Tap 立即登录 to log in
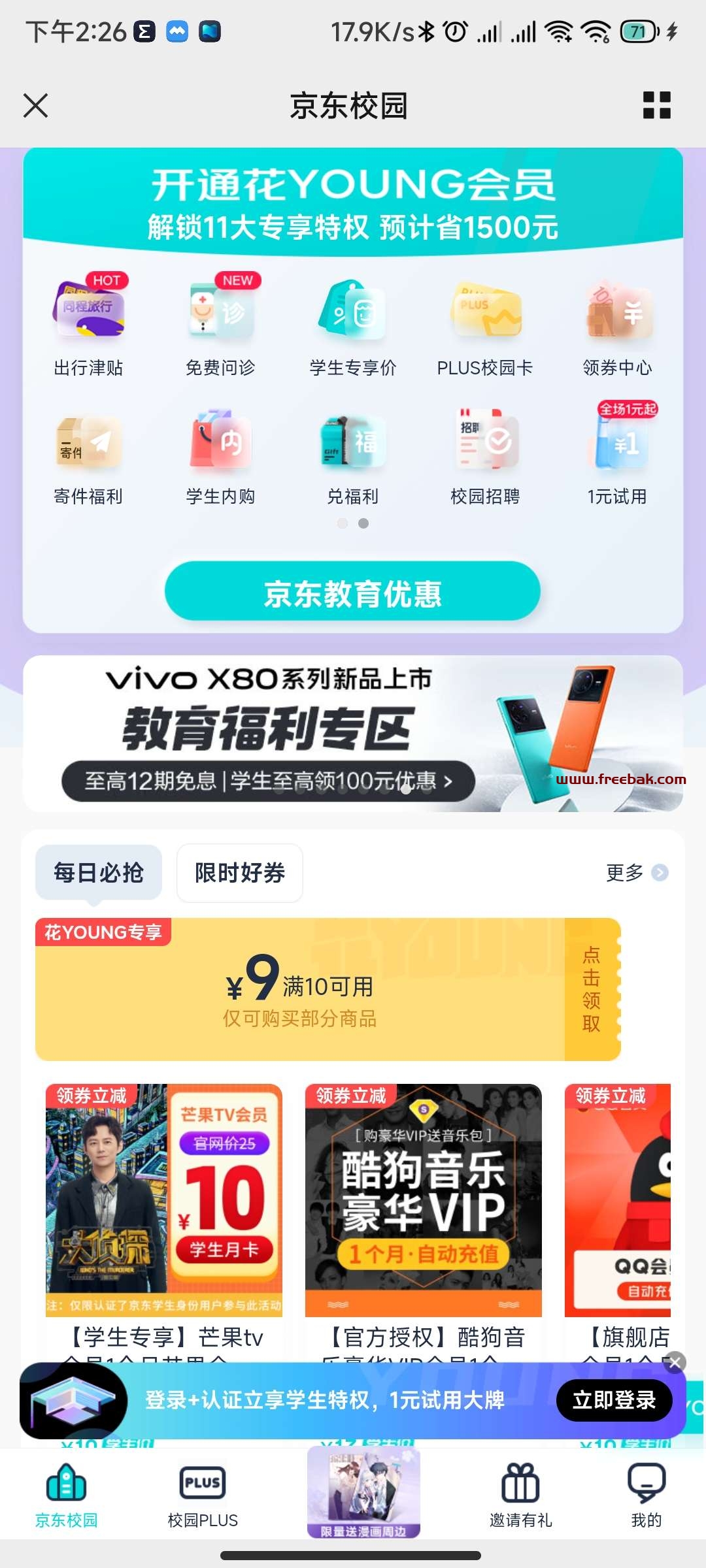This screenshot has height=1568, width=706. [x=614, y=1399]
